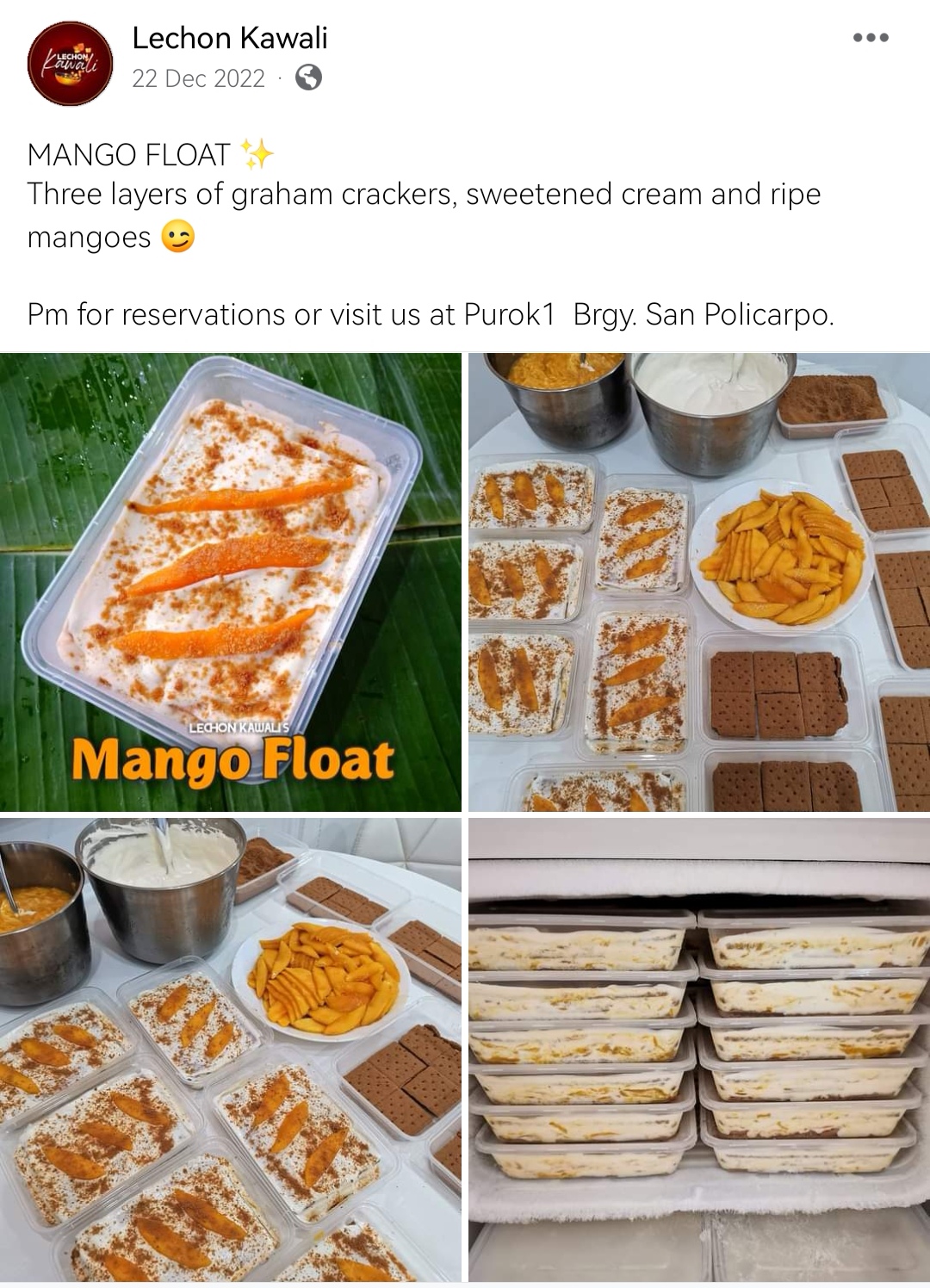Open the photo with cream and mango bowls
This screenshot has width=930, height=1288.
(231, 1049)
